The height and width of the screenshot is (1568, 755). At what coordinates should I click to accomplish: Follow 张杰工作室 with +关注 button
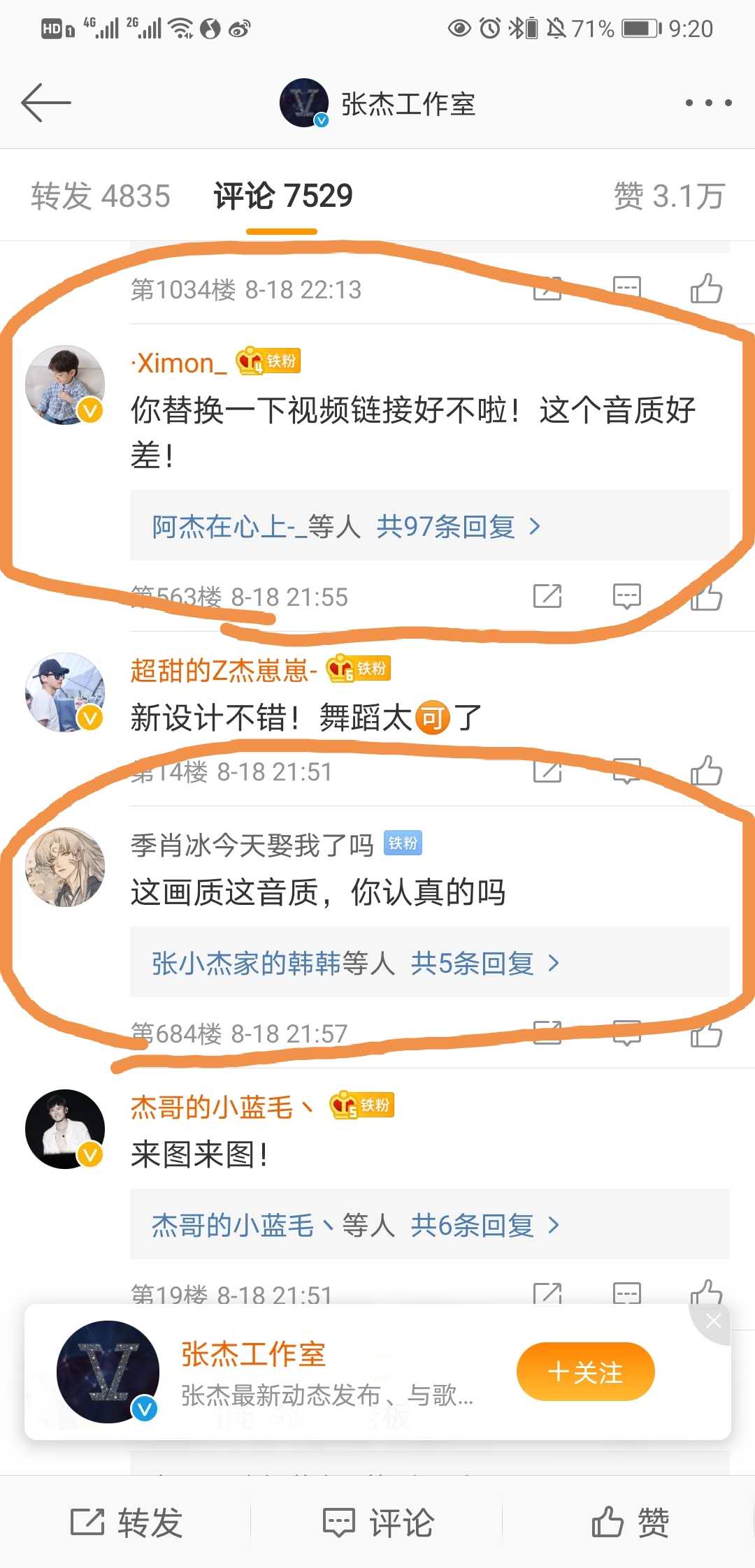click(585, 1372)
